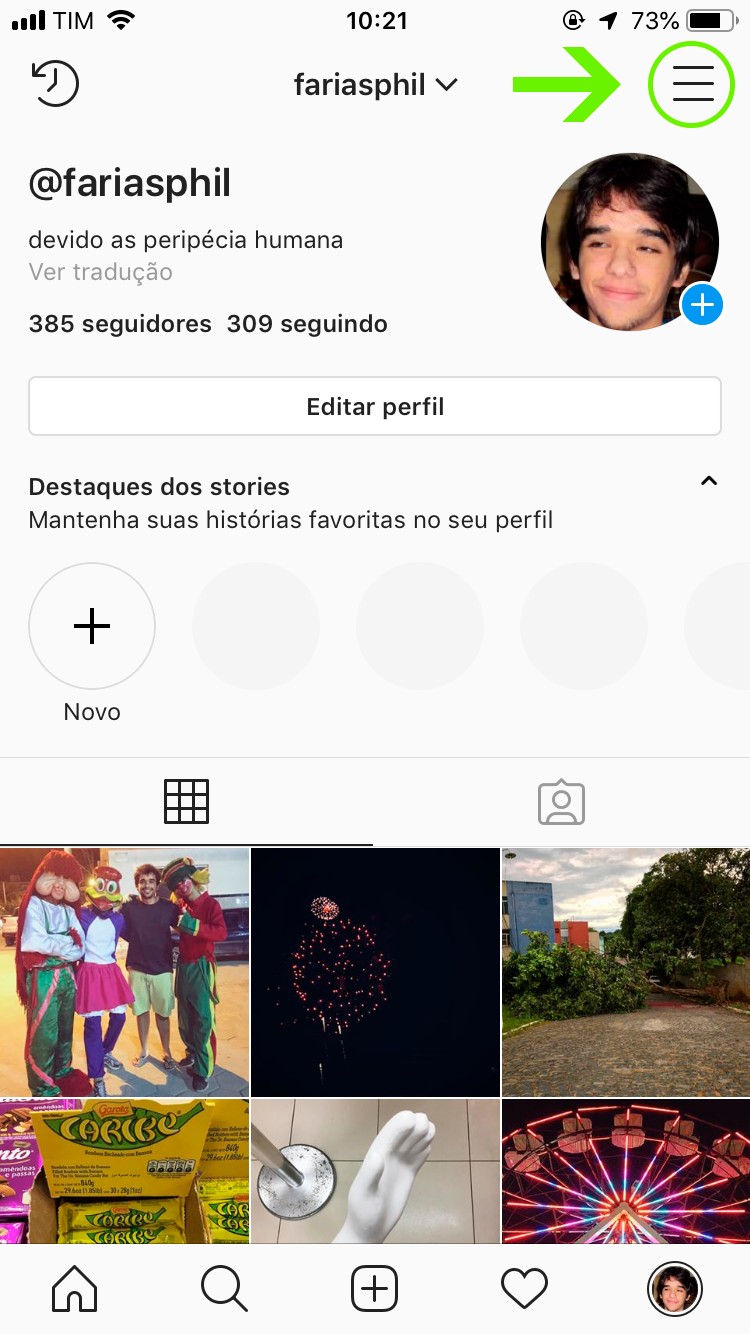This screenshot has height=1334, width=750.
Task: Open the fireworks photo
Action: click(375, 972)
